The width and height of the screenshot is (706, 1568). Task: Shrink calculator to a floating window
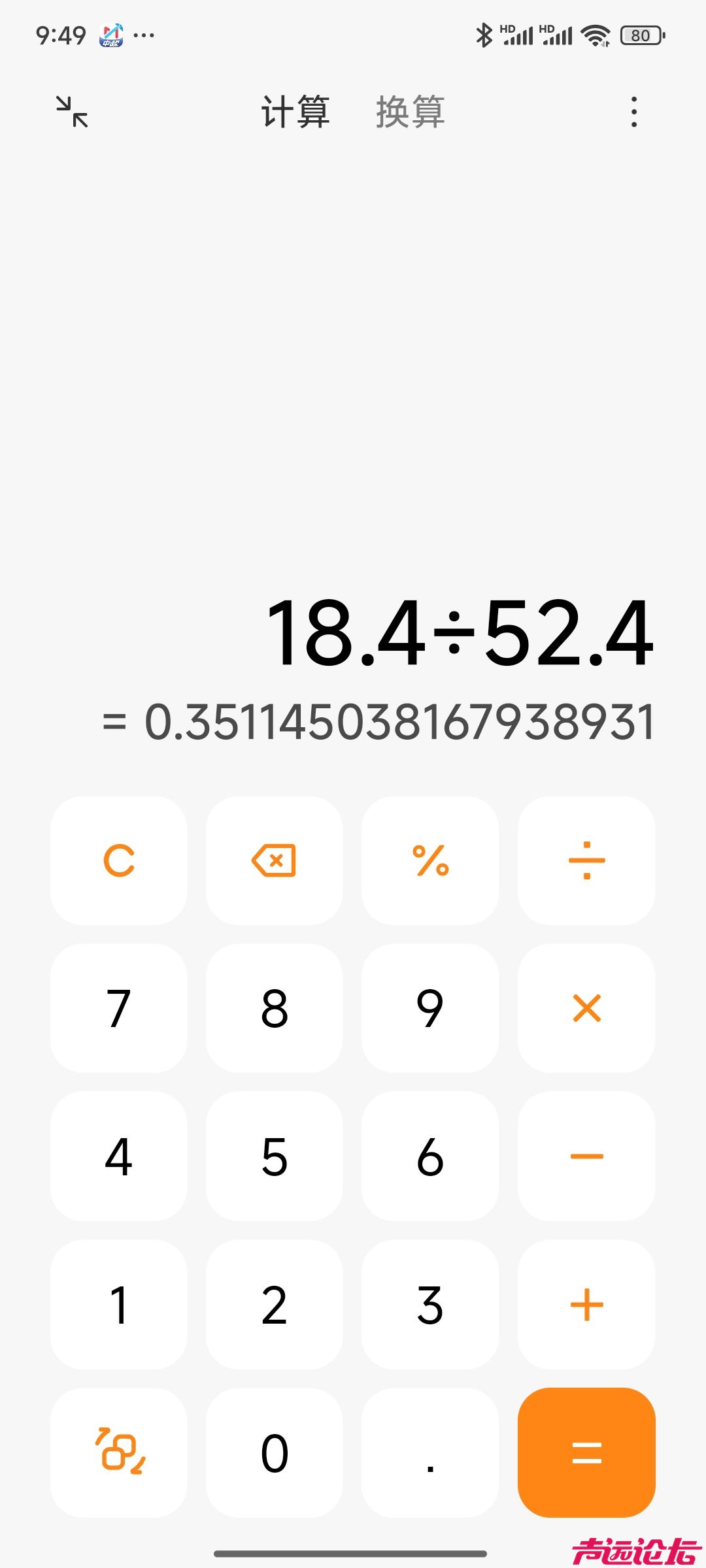click(72, 111)
